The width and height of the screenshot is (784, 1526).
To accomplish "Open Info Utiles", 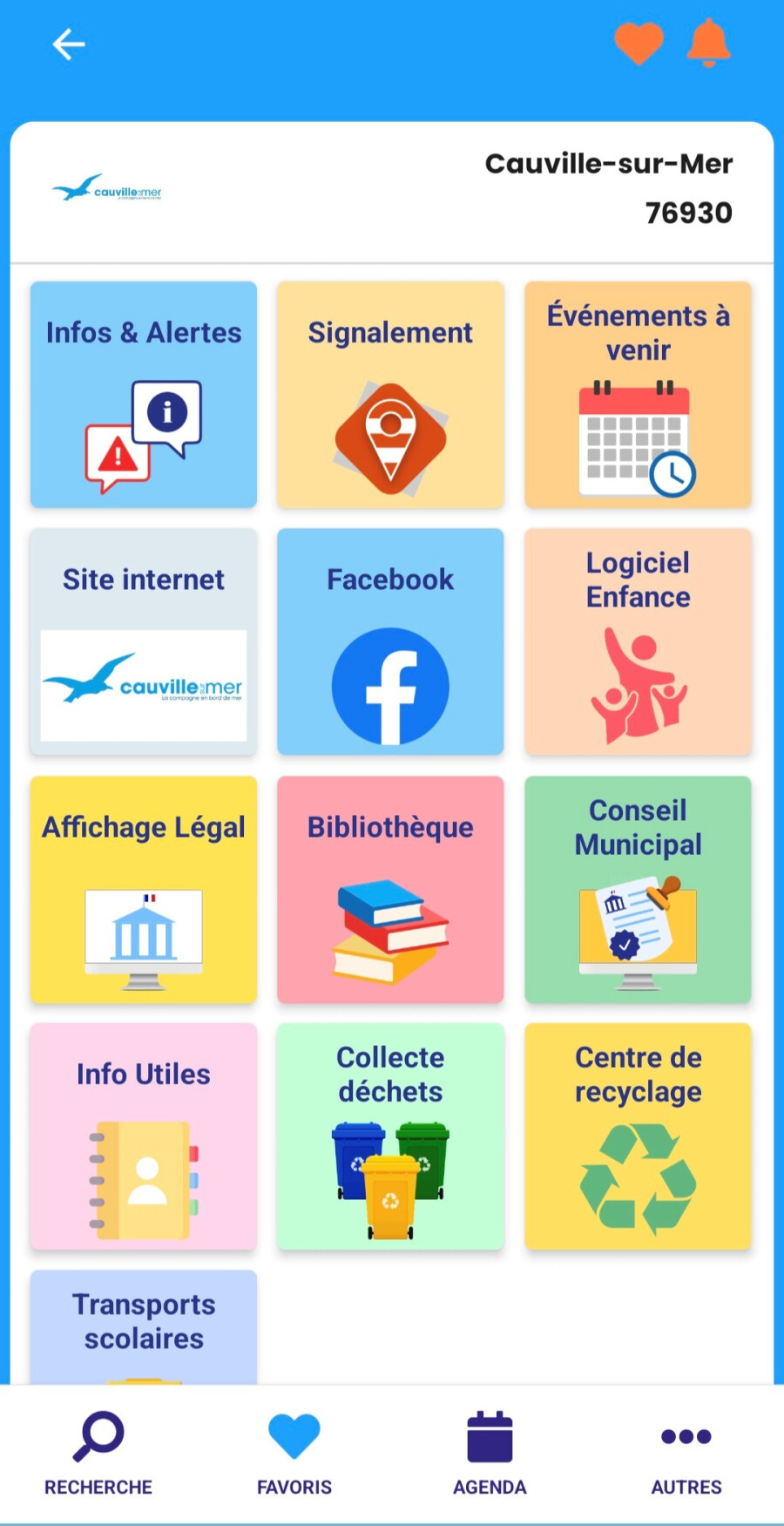I will pos(144,1136).
